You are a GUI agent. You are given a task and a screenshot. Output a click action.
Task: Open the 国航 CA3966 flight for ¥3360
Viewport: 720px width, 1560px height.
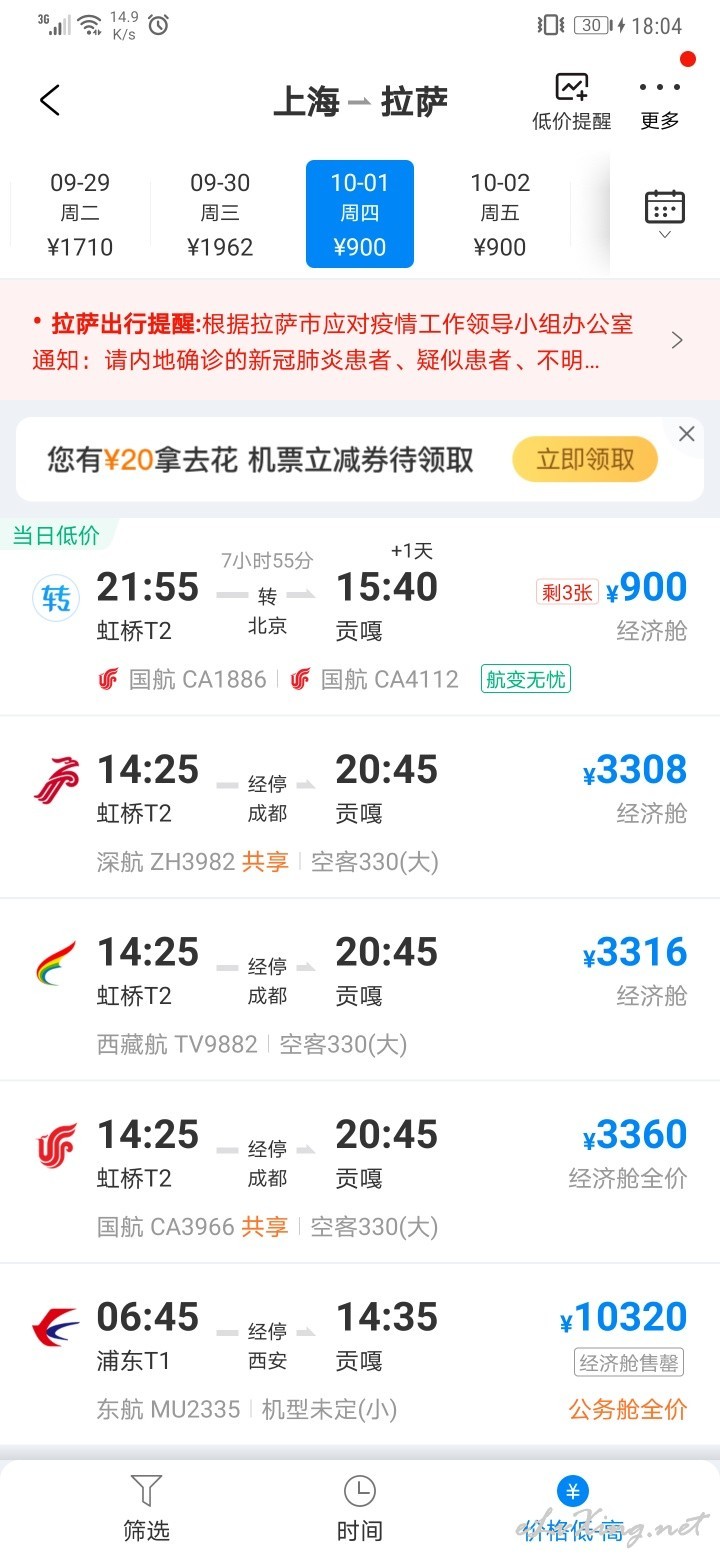[360, 1172]
